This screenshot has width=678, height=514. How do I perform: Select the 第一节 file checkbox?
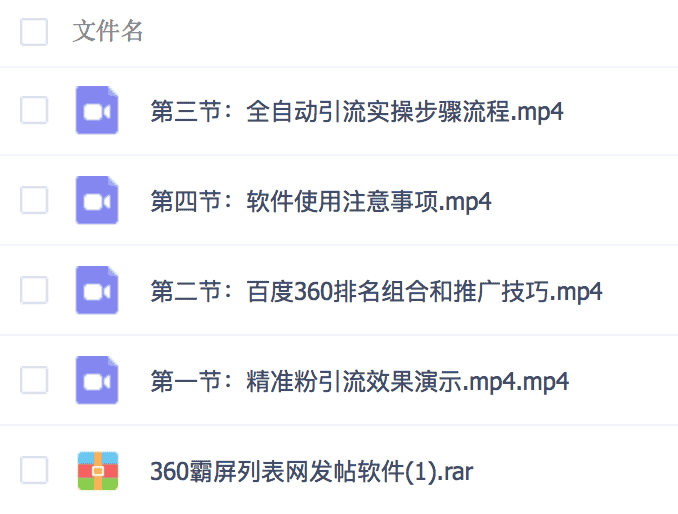(x=34, y=381)
